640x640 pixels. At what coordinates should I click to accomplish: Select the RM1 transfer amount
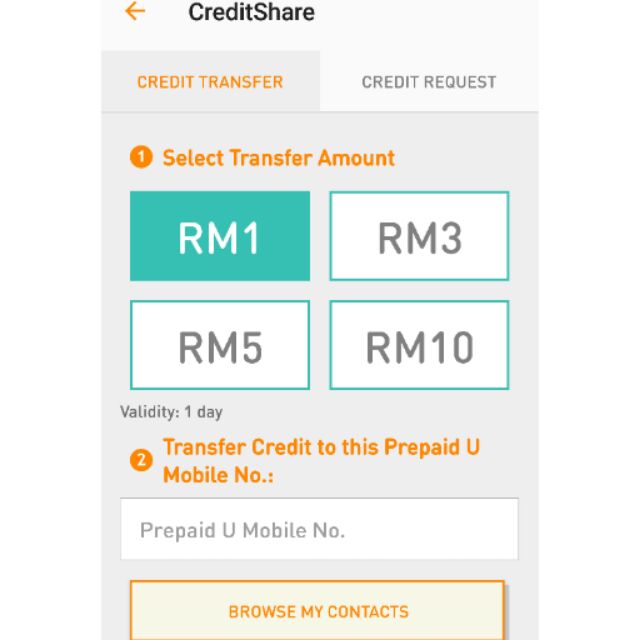click(x=220, y=237)
